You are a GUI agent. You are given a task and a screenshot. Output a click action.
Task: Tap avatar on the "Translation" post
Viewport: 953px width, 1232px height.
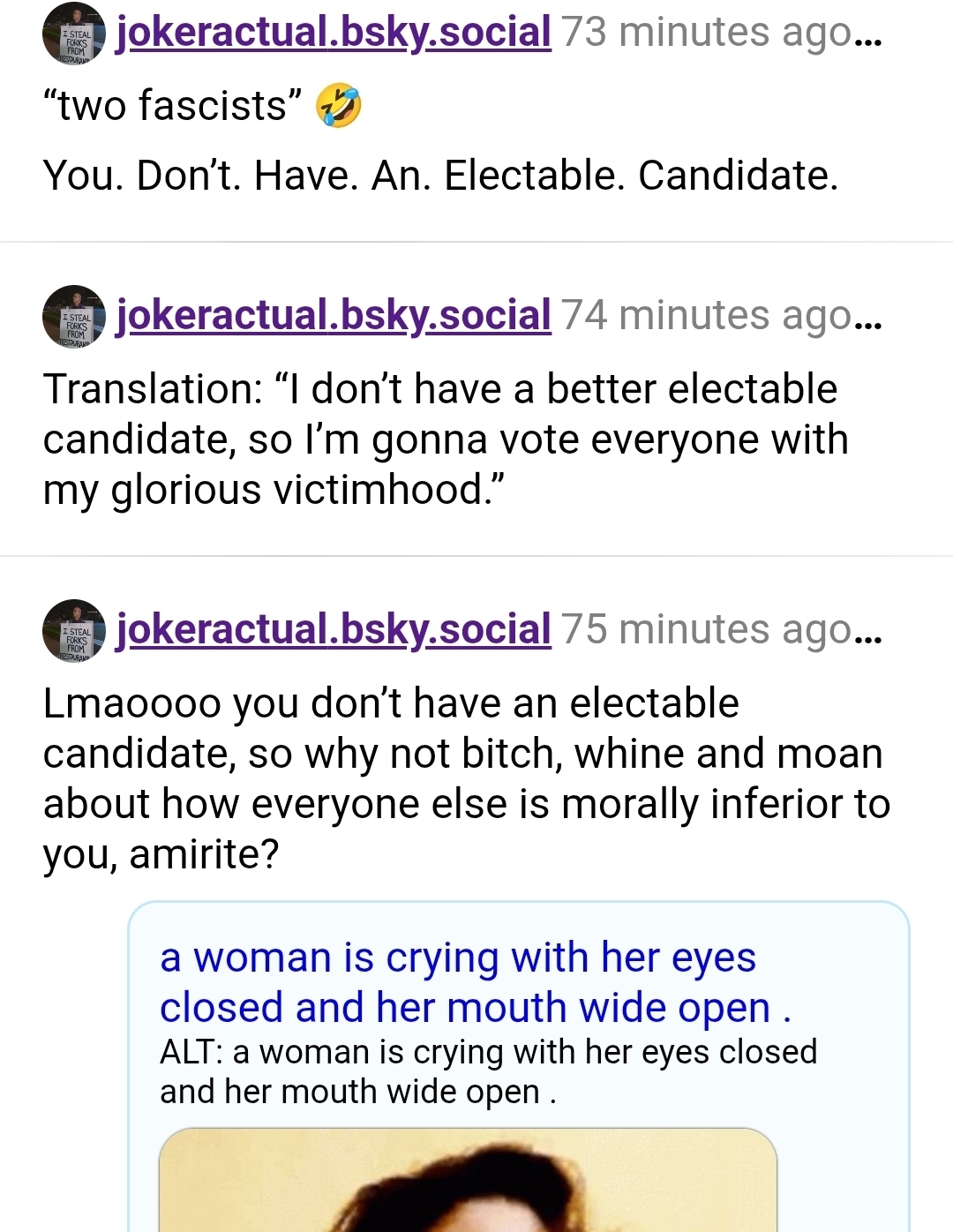pos(74,316)
